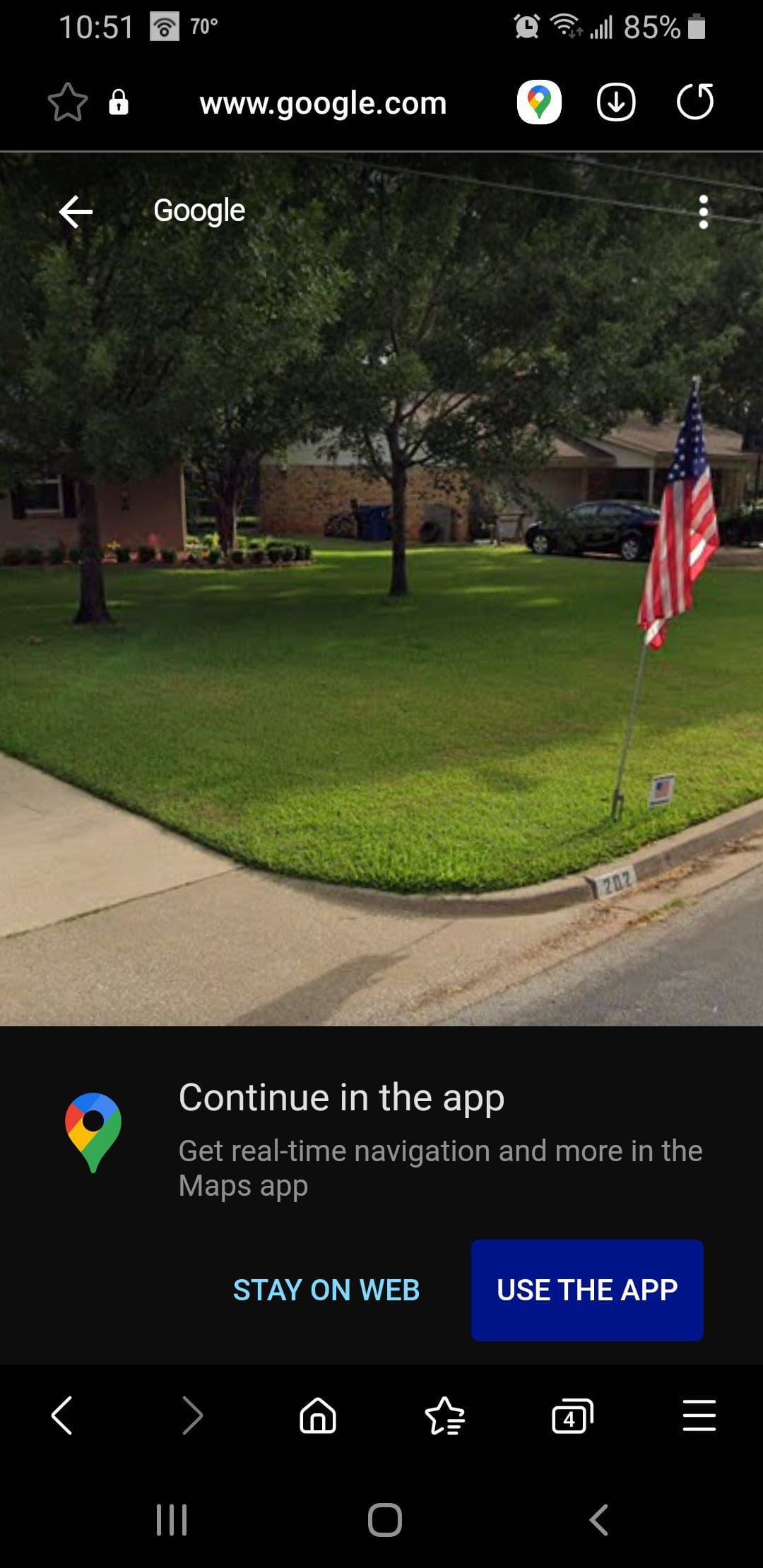Reload the current page
Viewport: 763px width, 1568px height.
(x=695, y=102)
